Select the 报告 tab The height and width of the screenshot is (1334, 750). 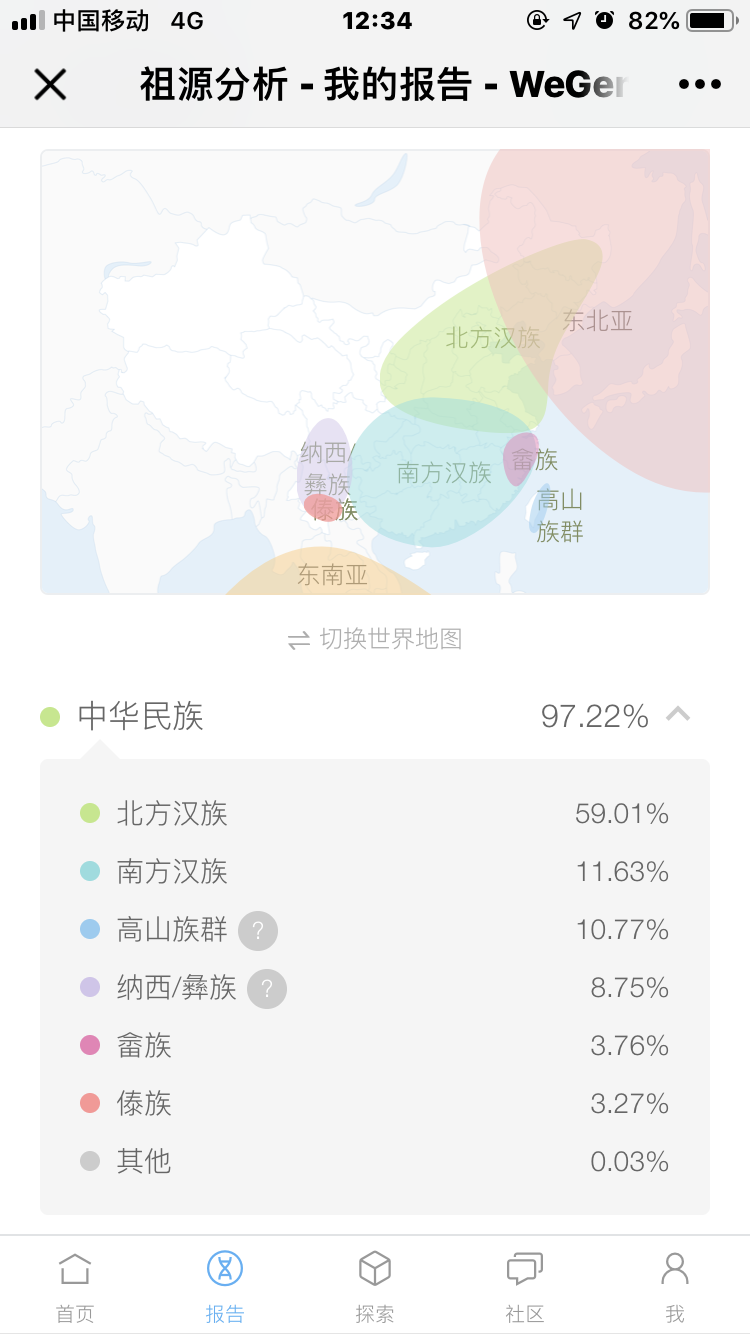225,1287
